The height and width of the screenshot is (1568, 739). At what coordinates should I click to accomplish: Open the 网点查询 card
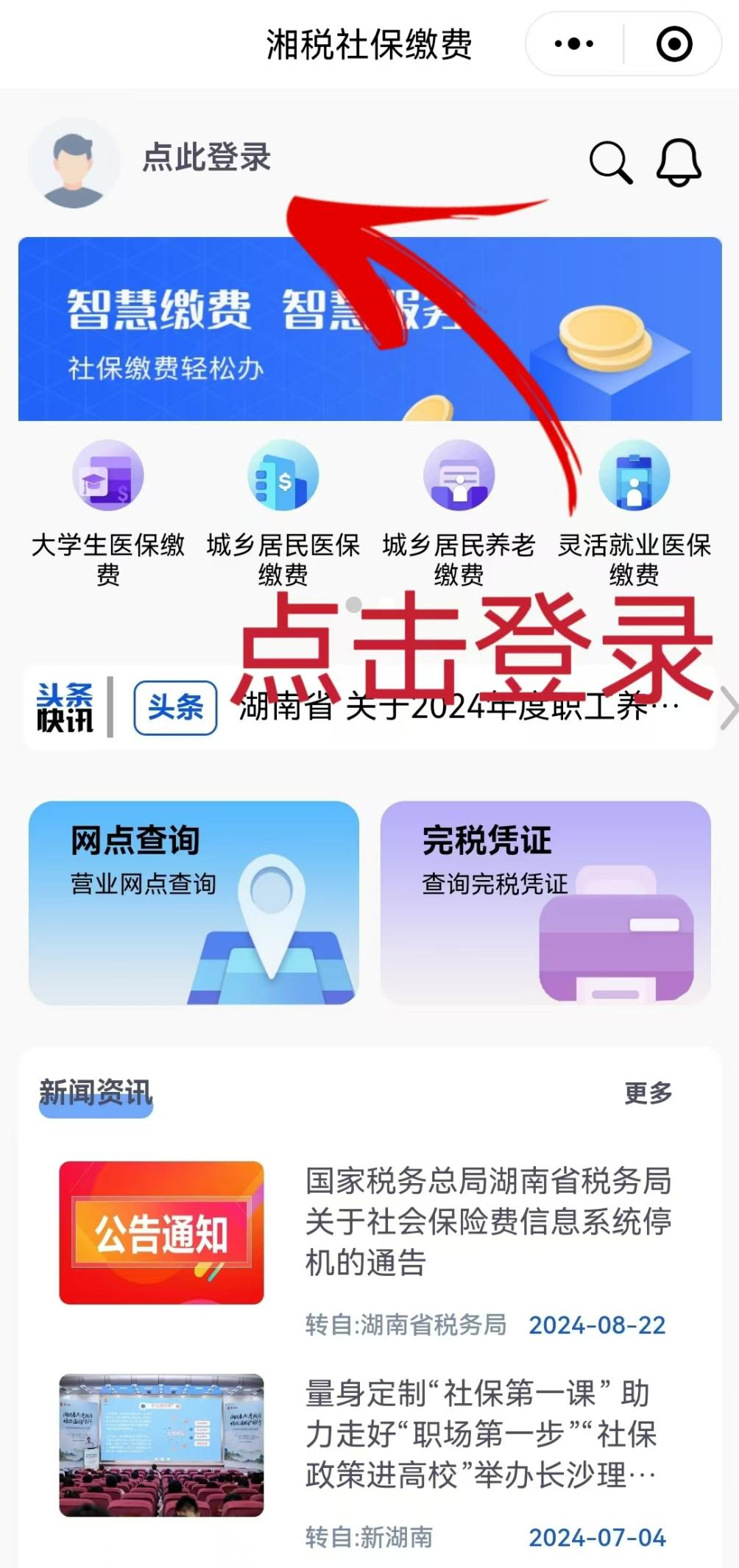[194, 903]
